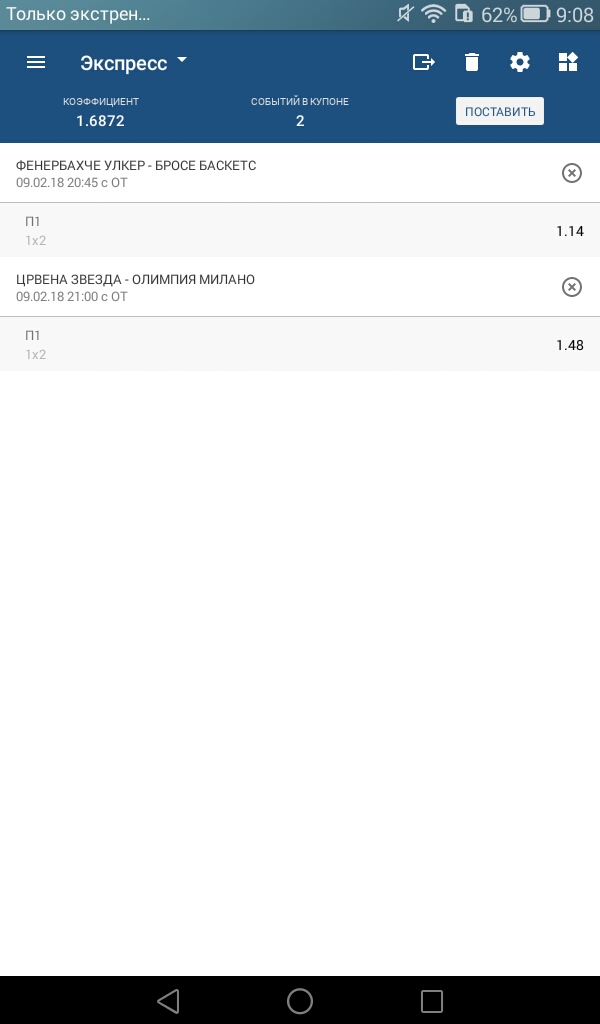
Task: Place the bet with ПОСТАВИТЬ button
Action: pyautogui.click(x=499, y=111)
